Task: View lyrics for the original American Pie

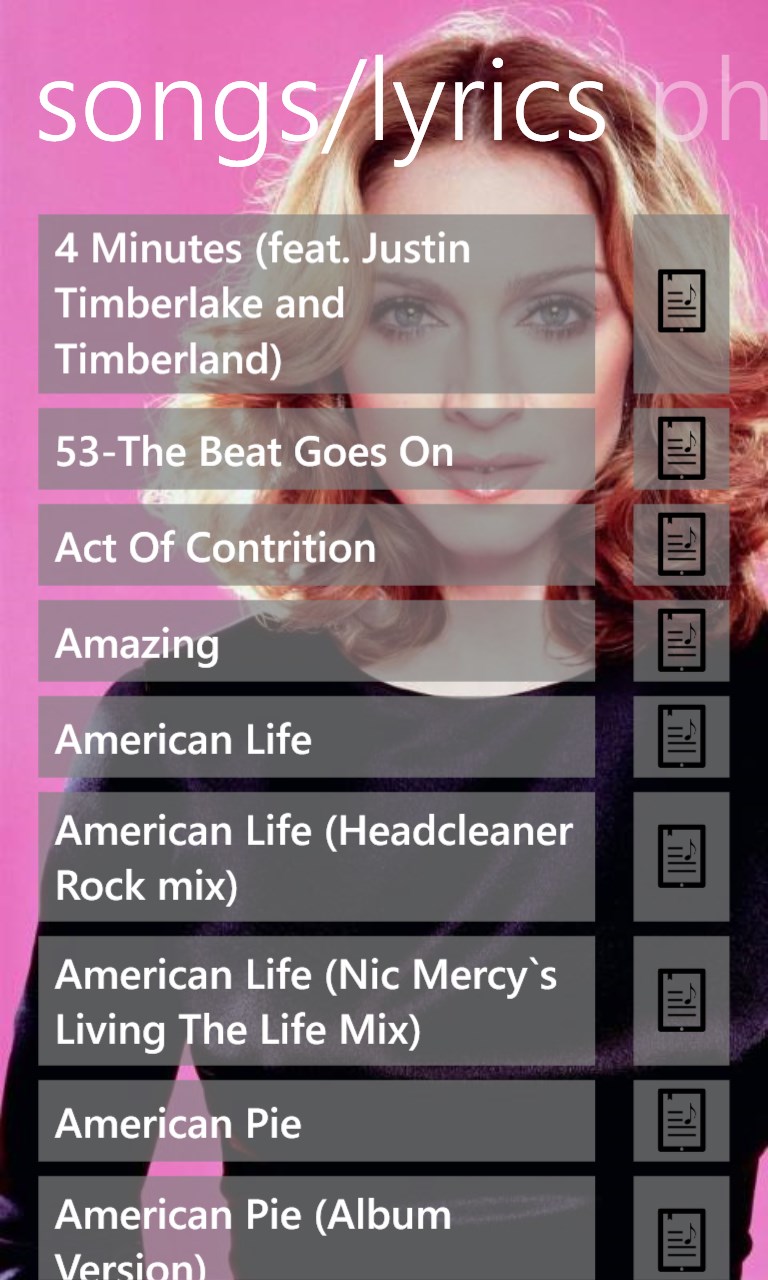Action: [x=681, y=1121]
